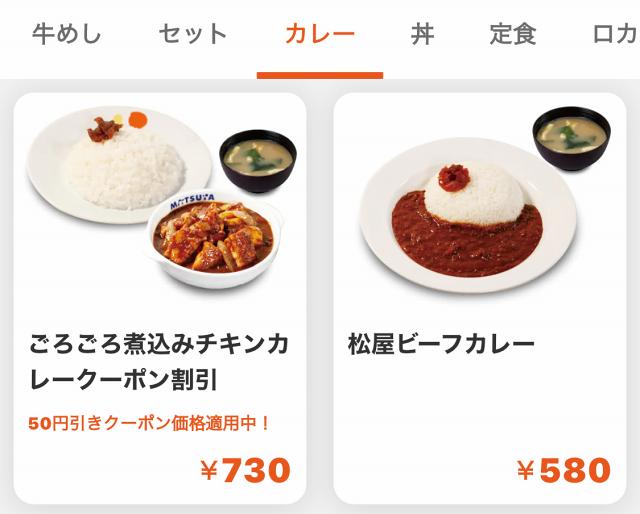Screen dimensions: 640x514
Task: Select the セット category tab
Action: tap(193, 35)
